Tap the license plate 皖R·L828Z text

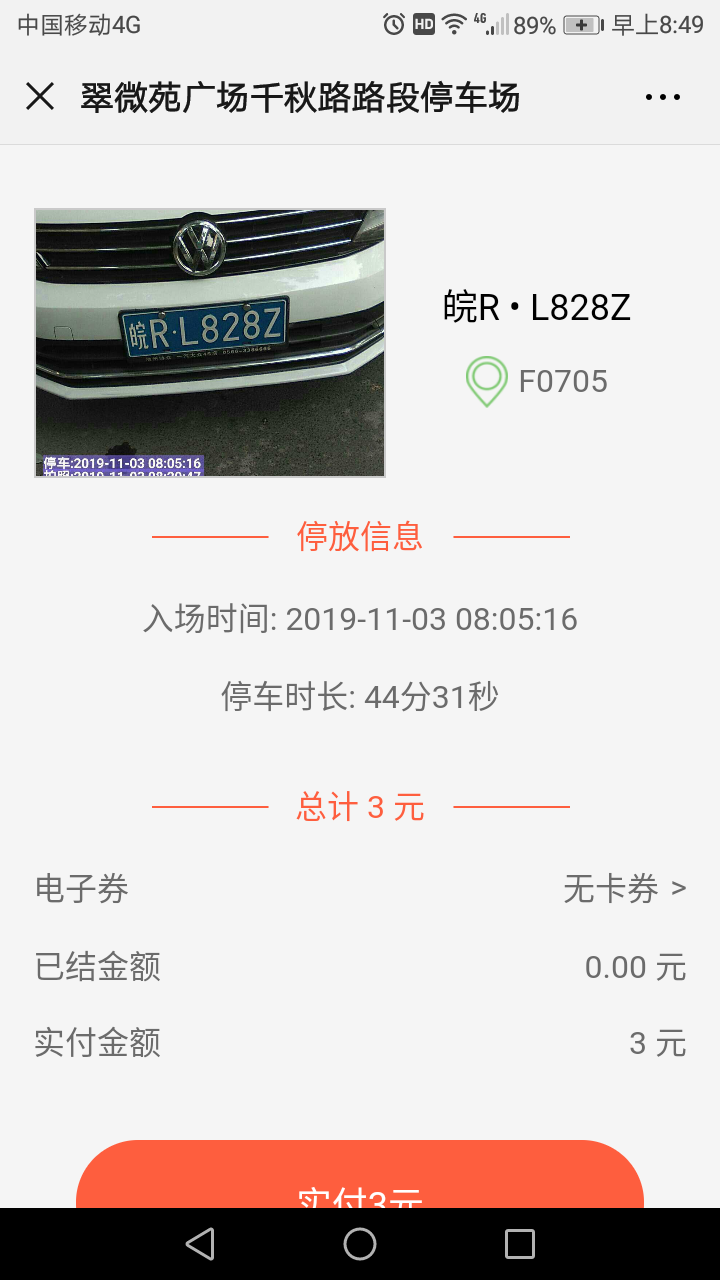(537, 306)
